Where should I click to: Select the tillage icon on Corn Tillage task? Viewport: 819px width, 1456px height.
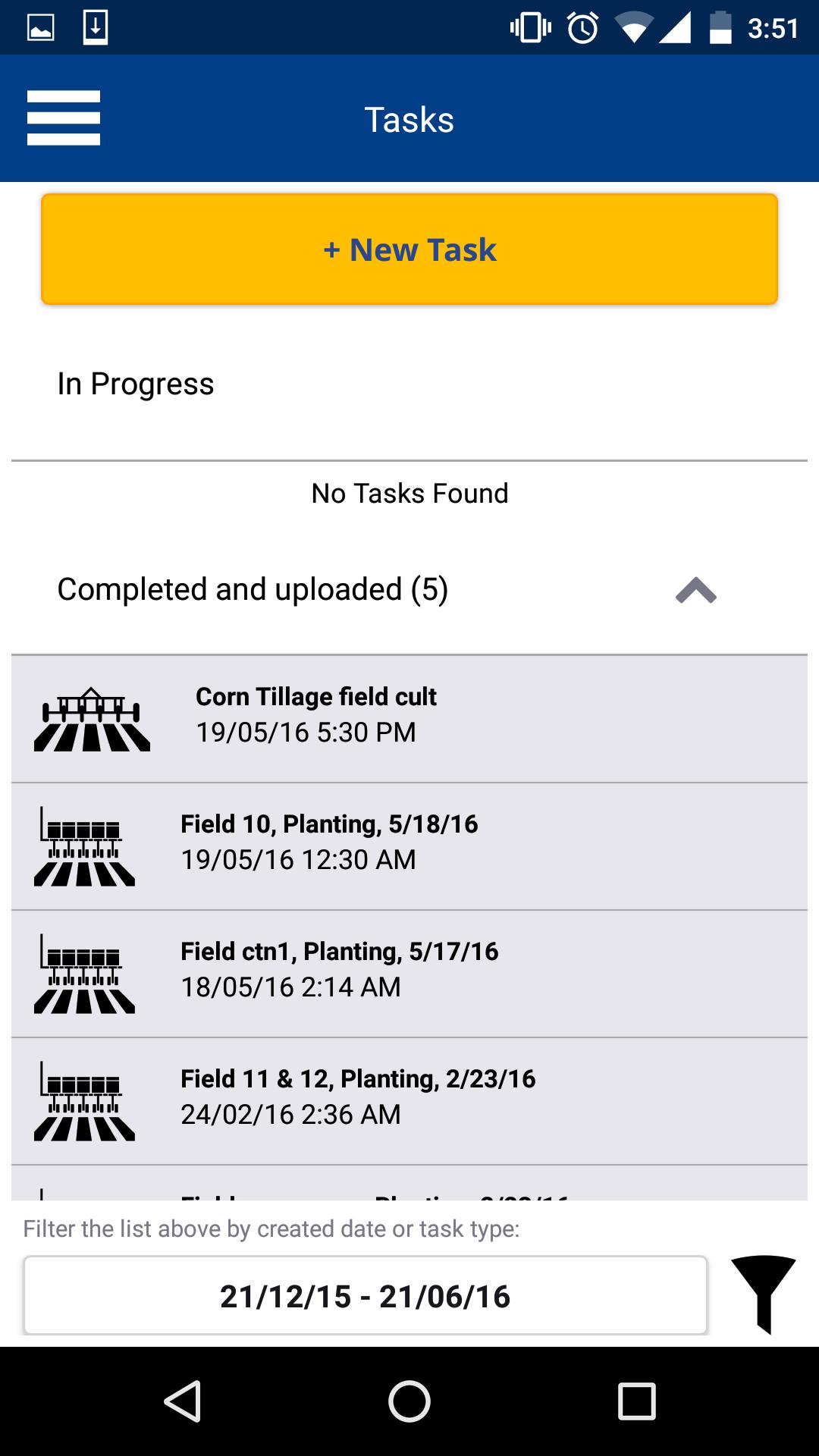91,720
